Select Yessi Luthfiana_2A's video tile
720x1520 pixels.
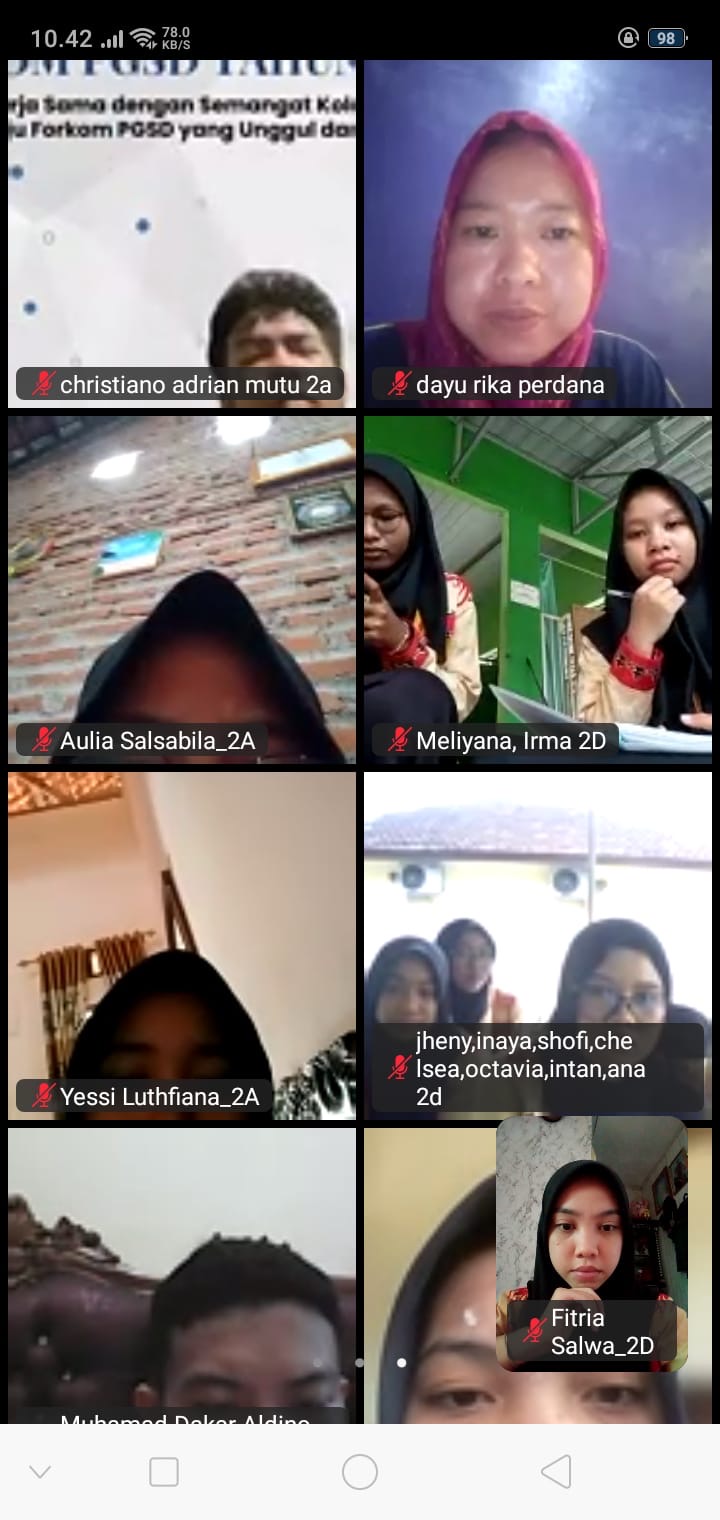[x=182, y=945]
